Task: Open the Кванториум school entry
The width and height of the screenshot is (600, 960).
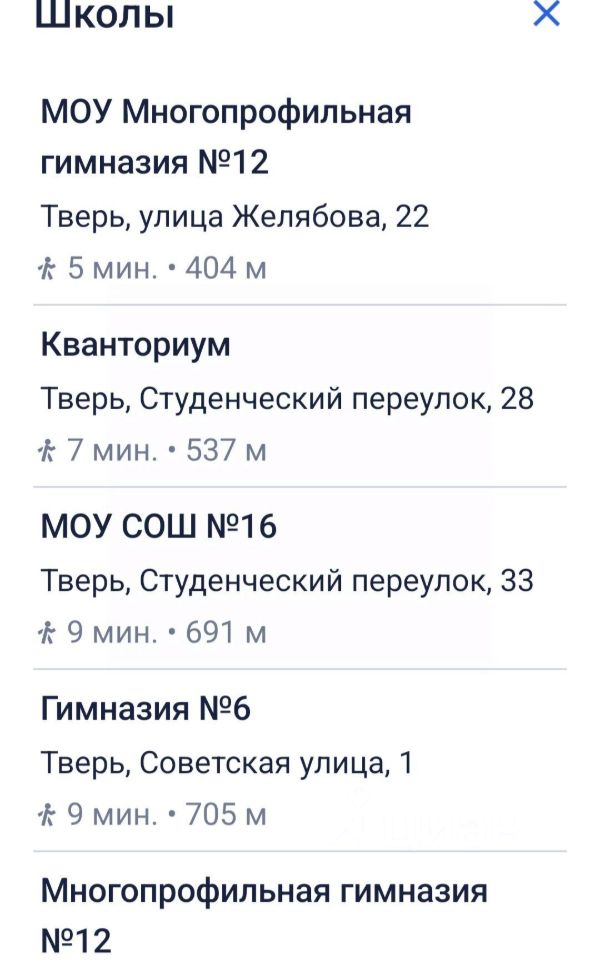Action: click(x=136, y=345)
